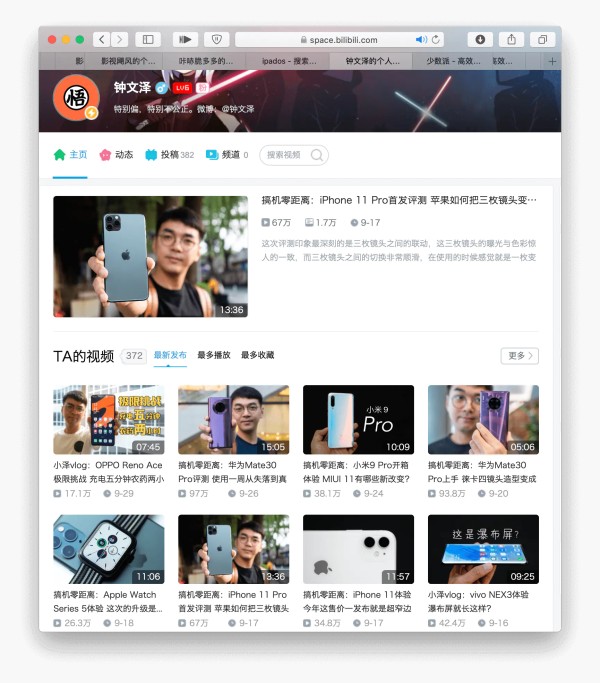Switch to the 频道 tab

point(226,155)
